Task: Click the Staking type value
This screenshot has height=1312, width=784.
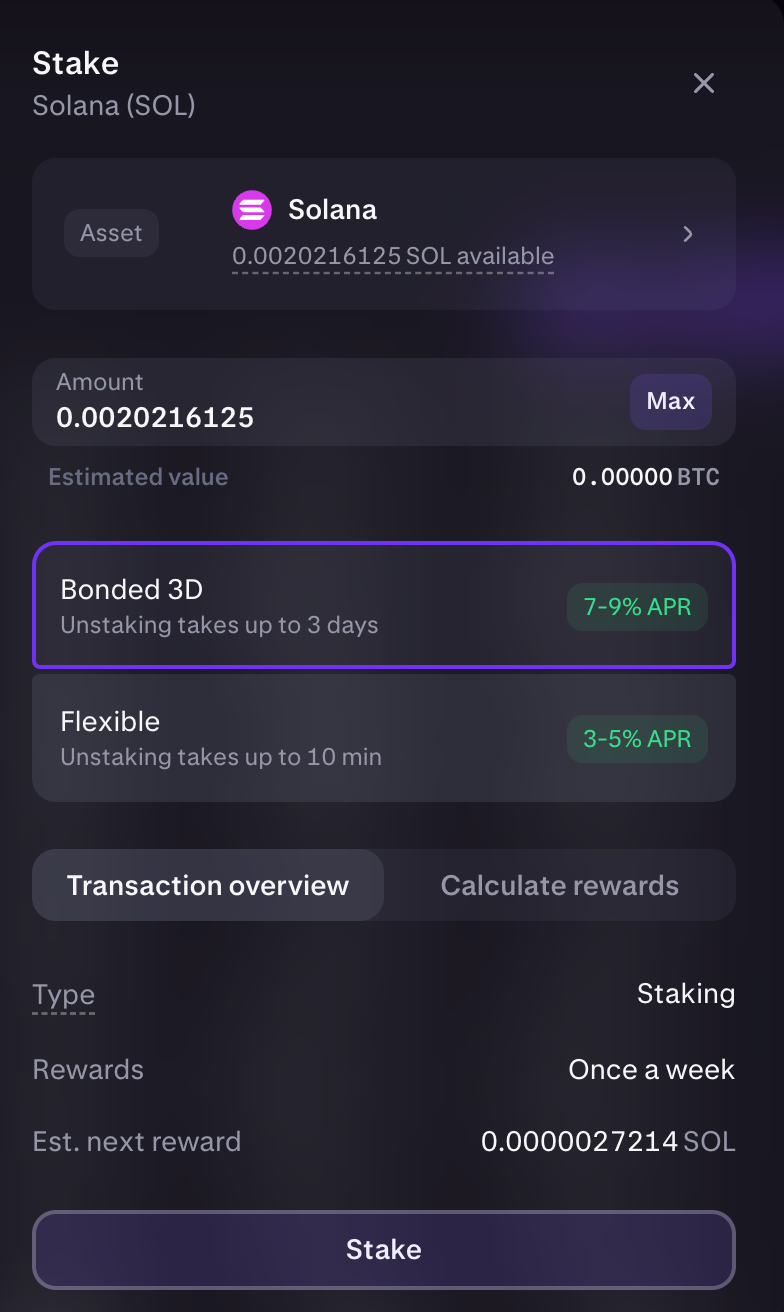Action: pos(686,993)
